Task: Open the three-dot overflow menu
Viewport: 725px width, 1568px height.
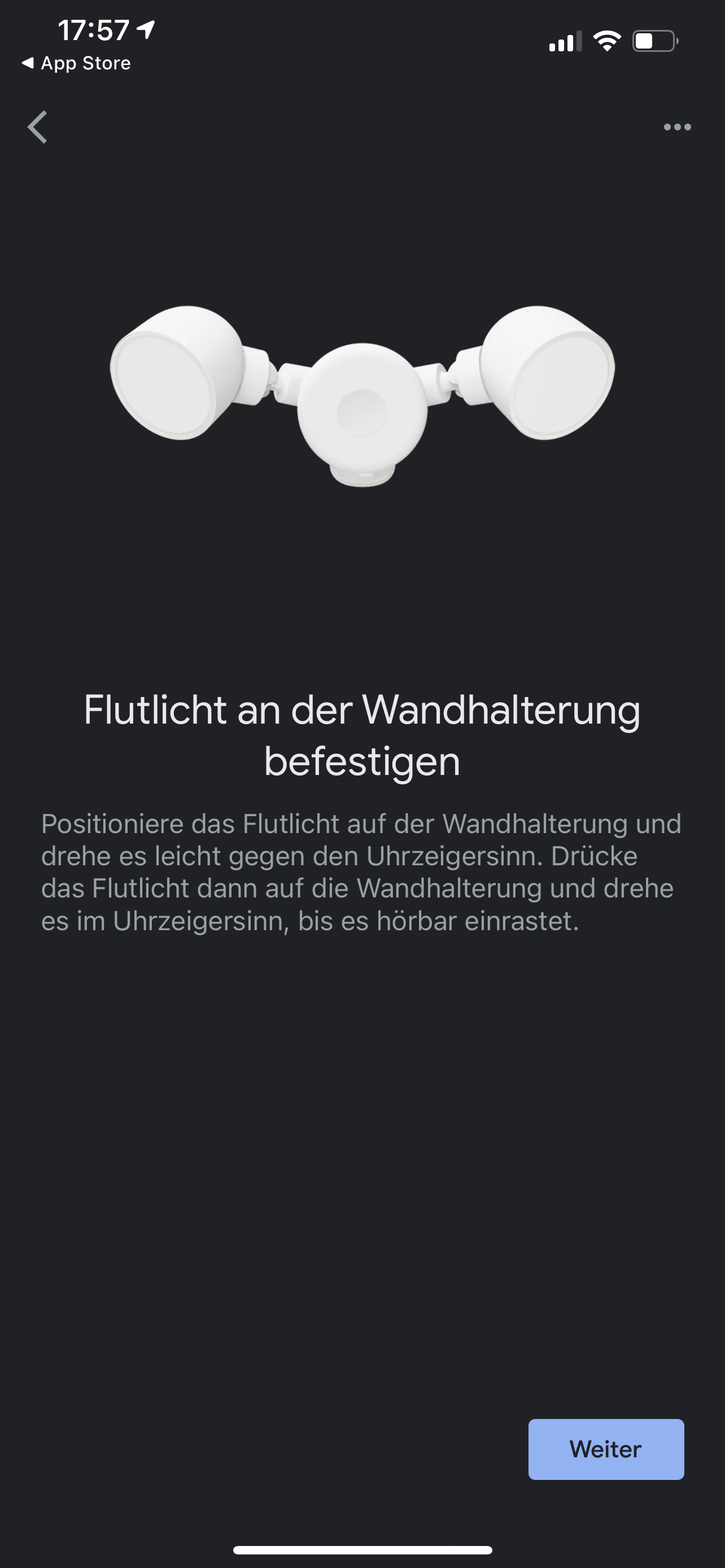Action: 677,127
